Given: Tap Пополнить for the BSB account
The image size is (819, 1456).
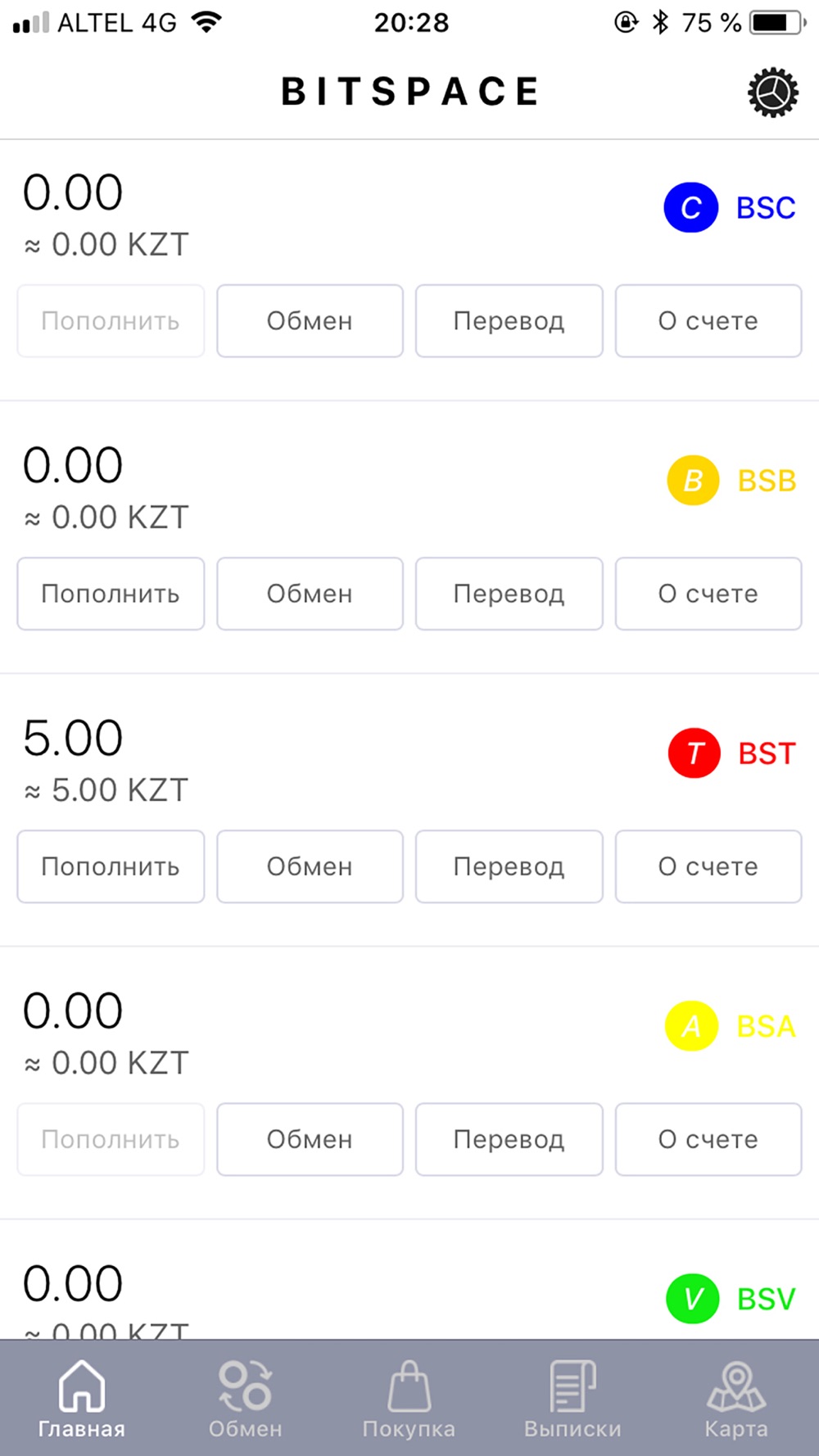Looking at the screenshot, I should point(111,594).
